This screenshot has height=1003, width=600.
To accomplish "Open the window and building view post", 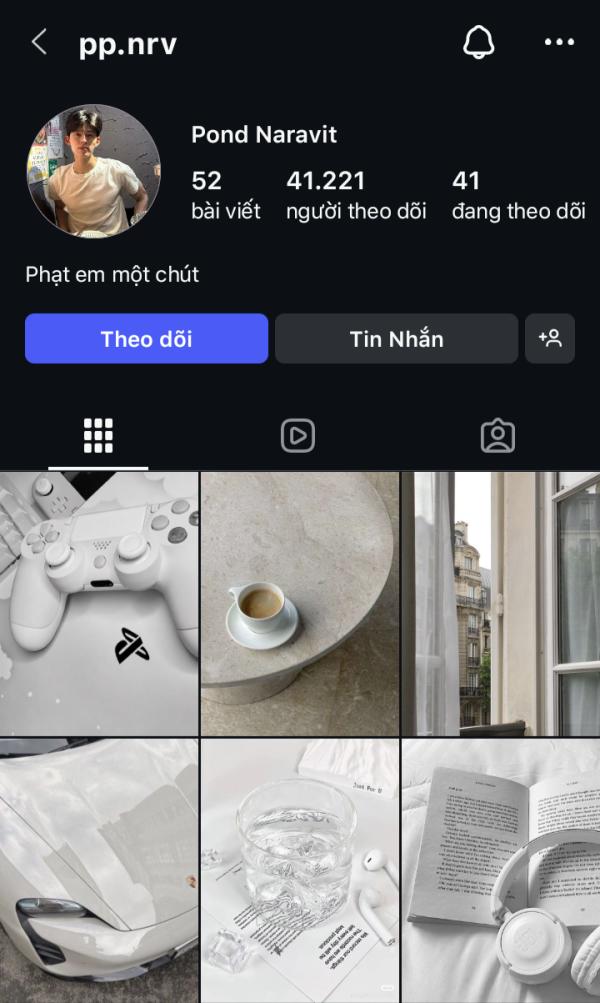I will pos(501,604).
